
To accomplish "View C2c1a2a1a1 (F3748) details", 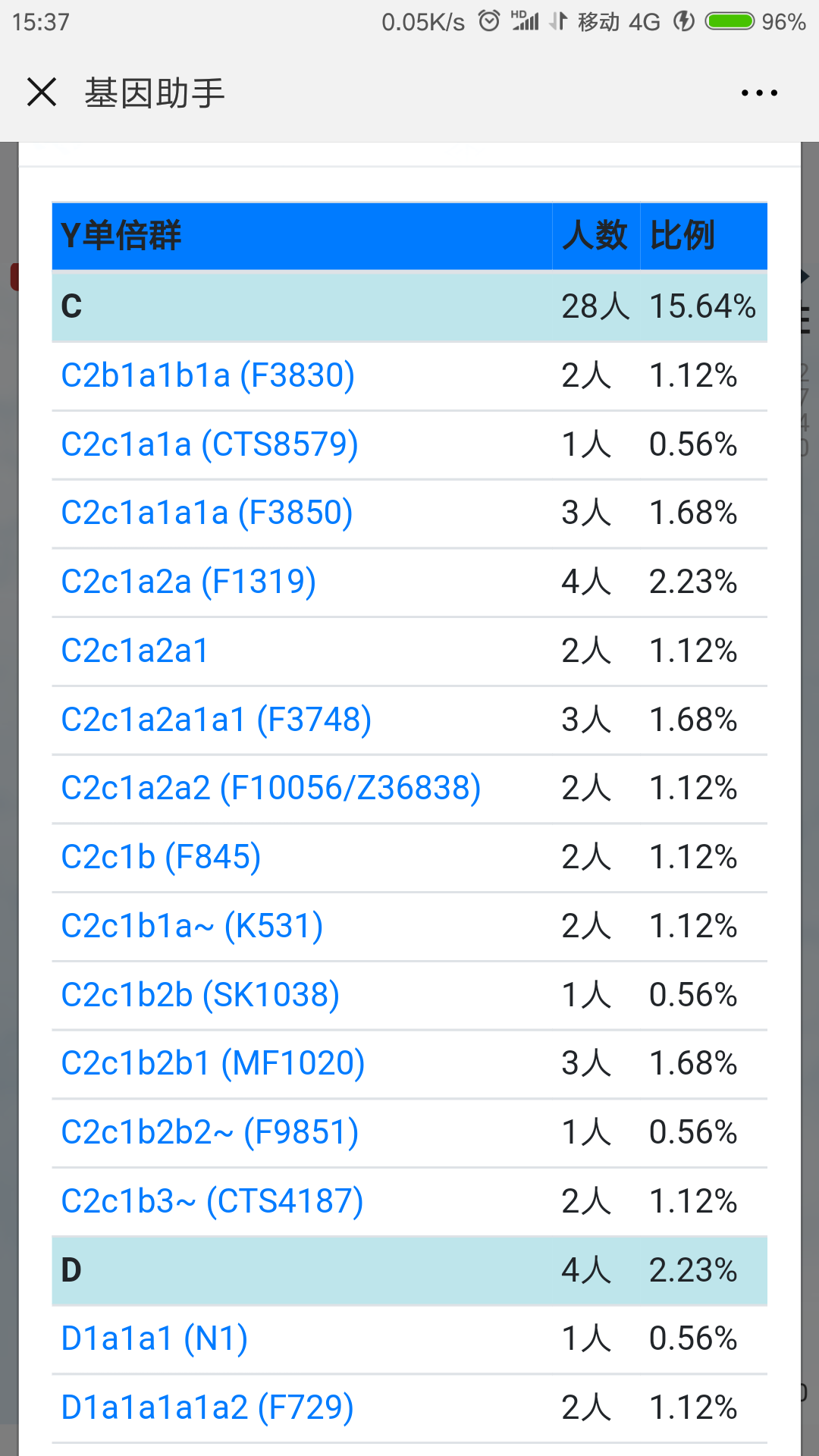I will pos(216,720).
